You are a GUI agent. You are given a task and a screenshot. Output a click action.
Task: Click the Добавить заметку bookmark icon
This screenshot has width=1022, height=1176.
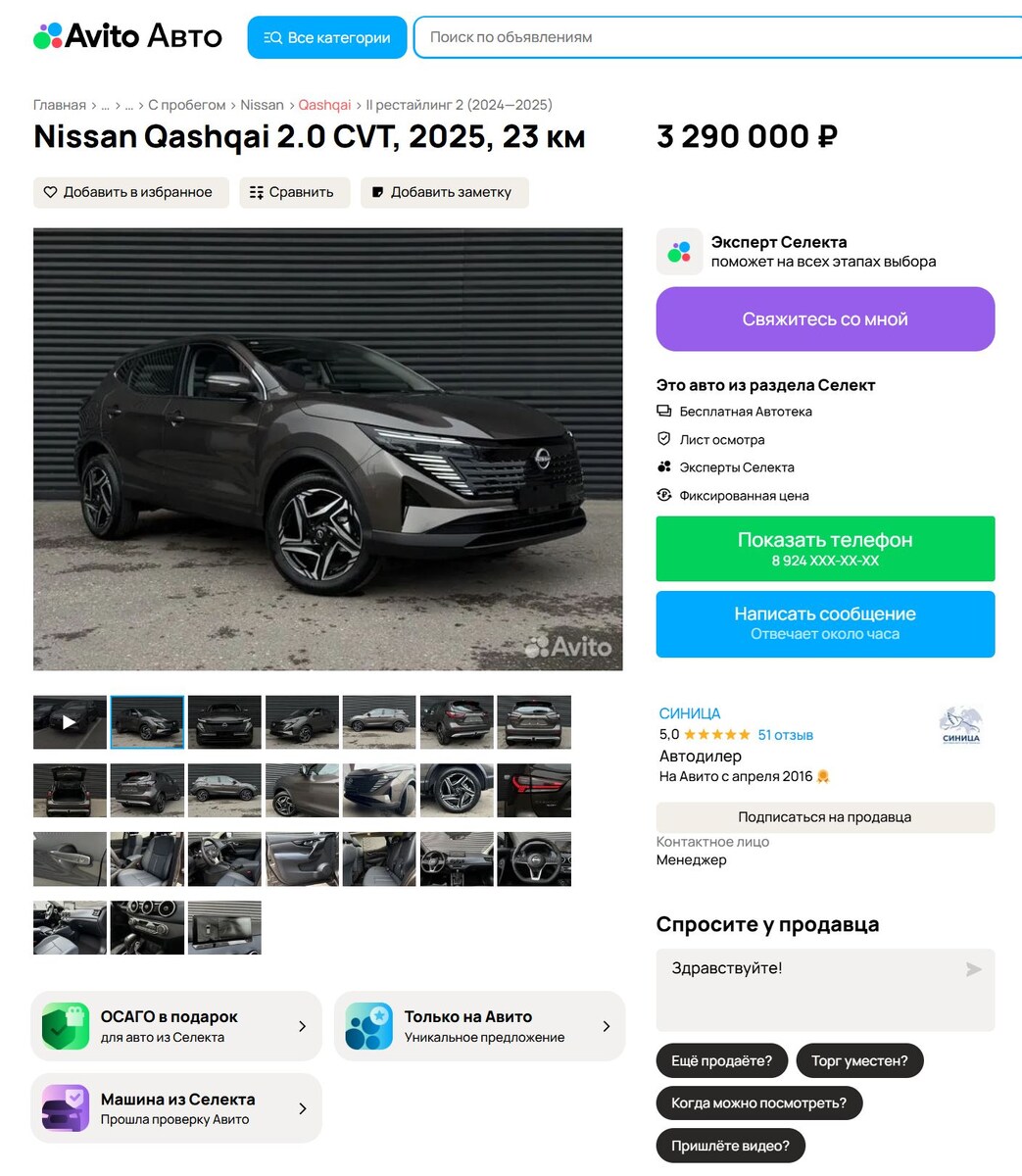click(377, 192)
